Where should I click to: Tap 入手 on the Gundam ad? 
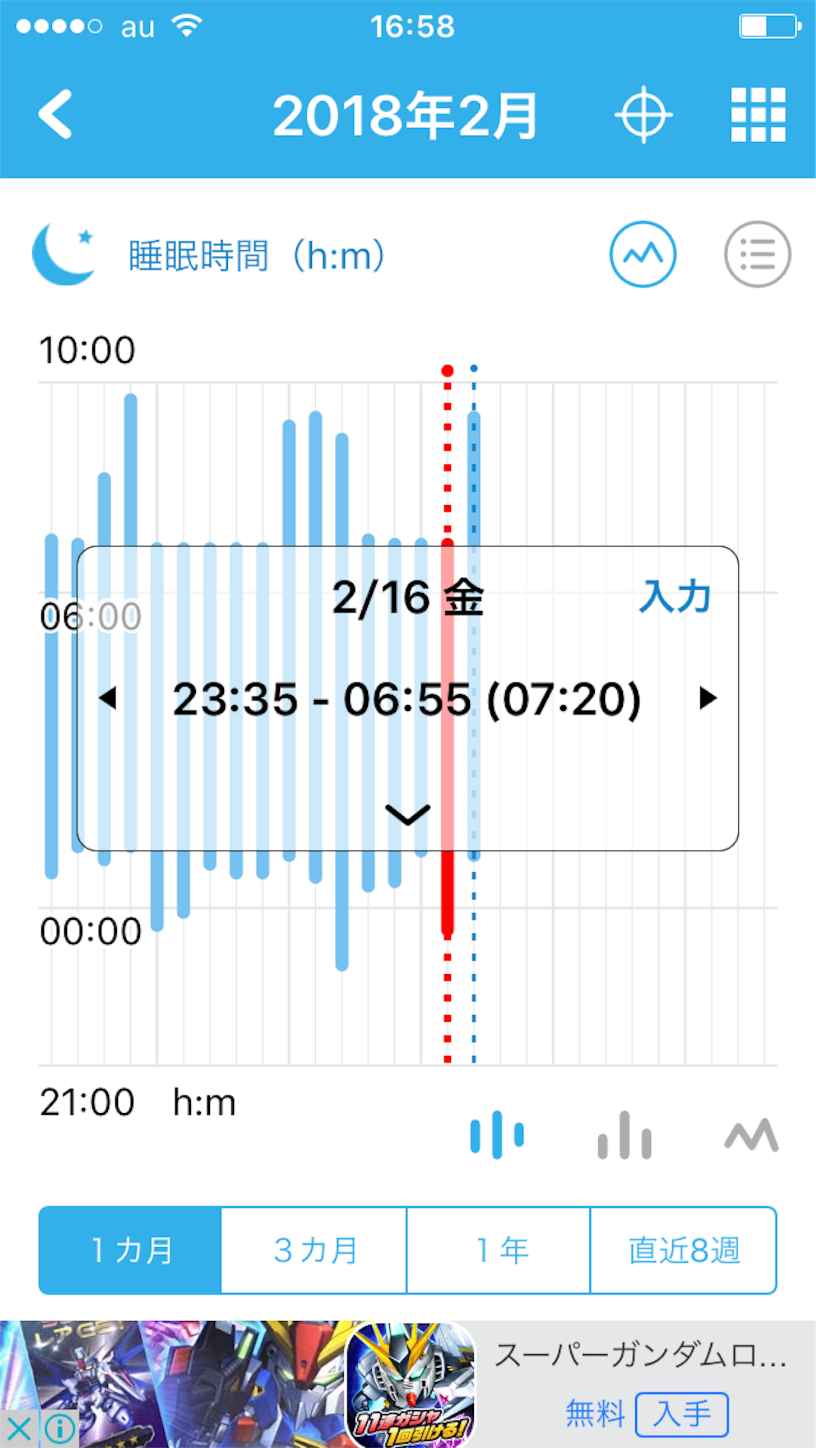pyautogui.click(x=682, y=1414)
